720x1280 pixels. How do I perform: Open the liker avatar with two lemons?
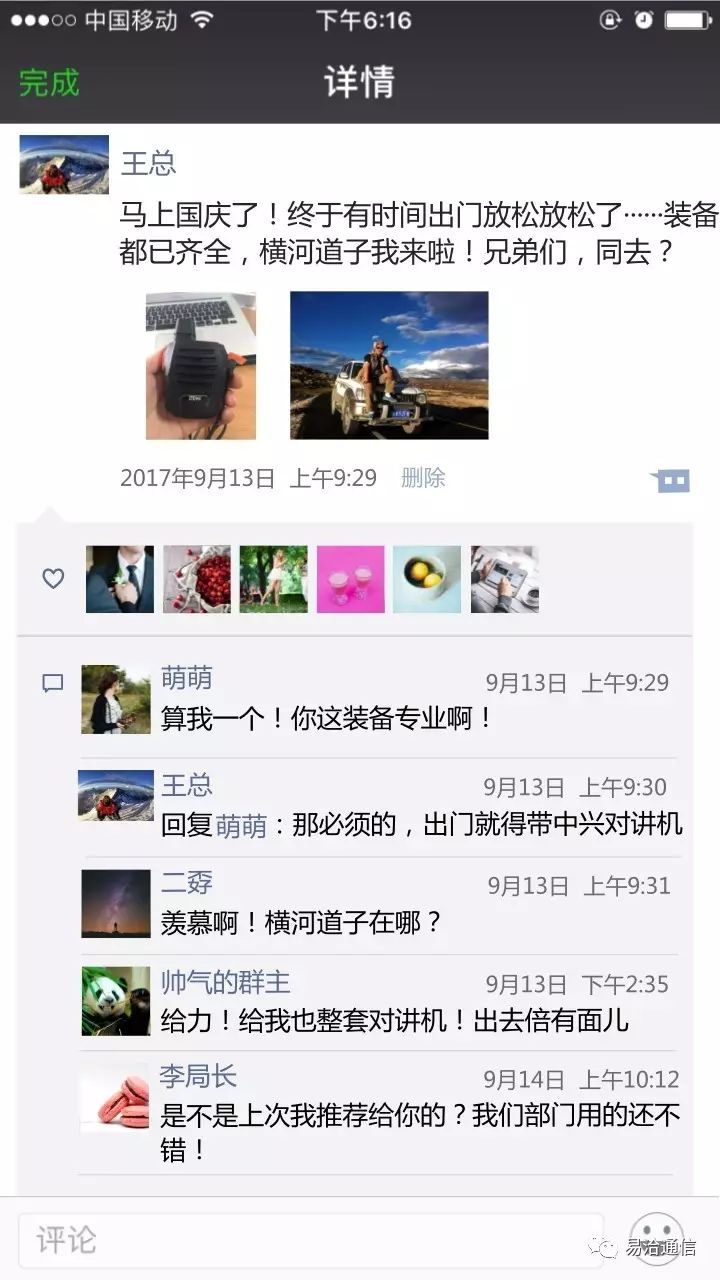tap(427, 579)
